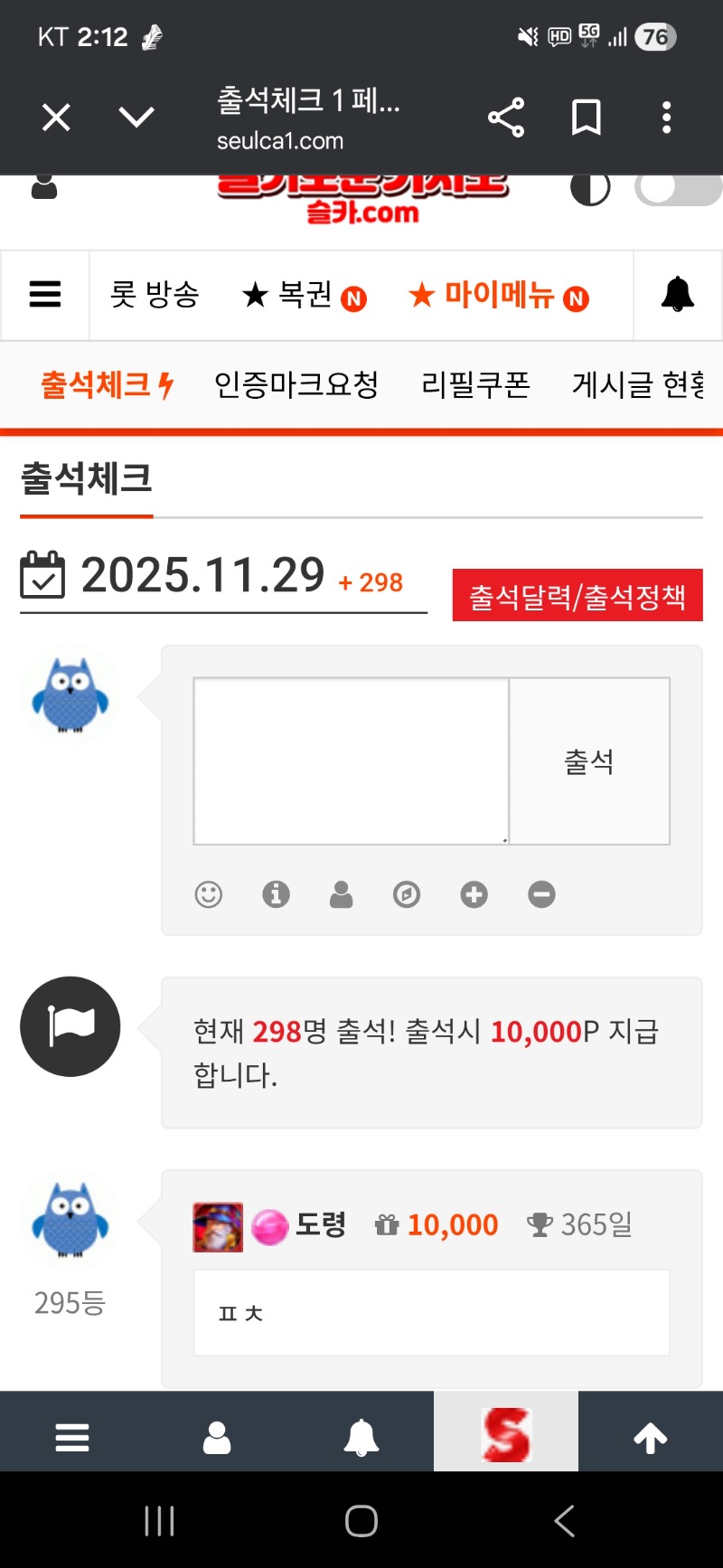Go to ★ 복권 section
723x1568 pixels.
click(x=304, y=296)
